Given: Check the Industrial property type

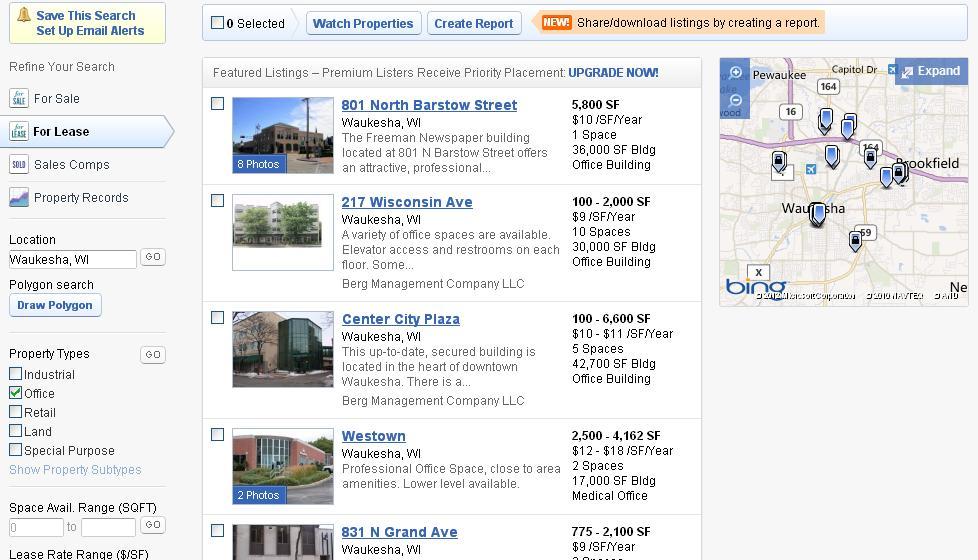Looking at the screenshot, I should [x=16, y=374].
